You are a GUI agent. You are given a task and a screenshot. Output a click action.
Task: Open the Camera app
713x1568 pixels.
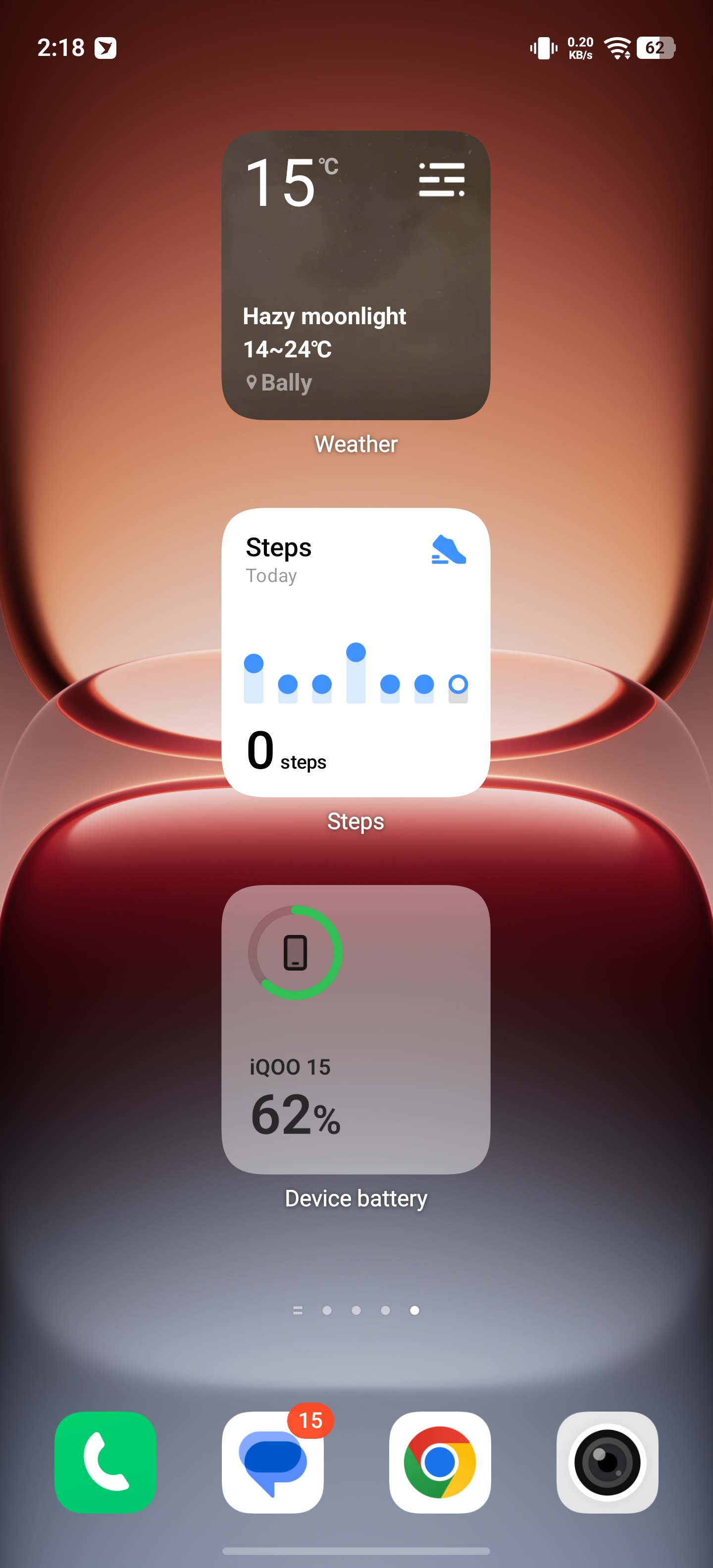pyautogui.click(x=607, y=1462)
